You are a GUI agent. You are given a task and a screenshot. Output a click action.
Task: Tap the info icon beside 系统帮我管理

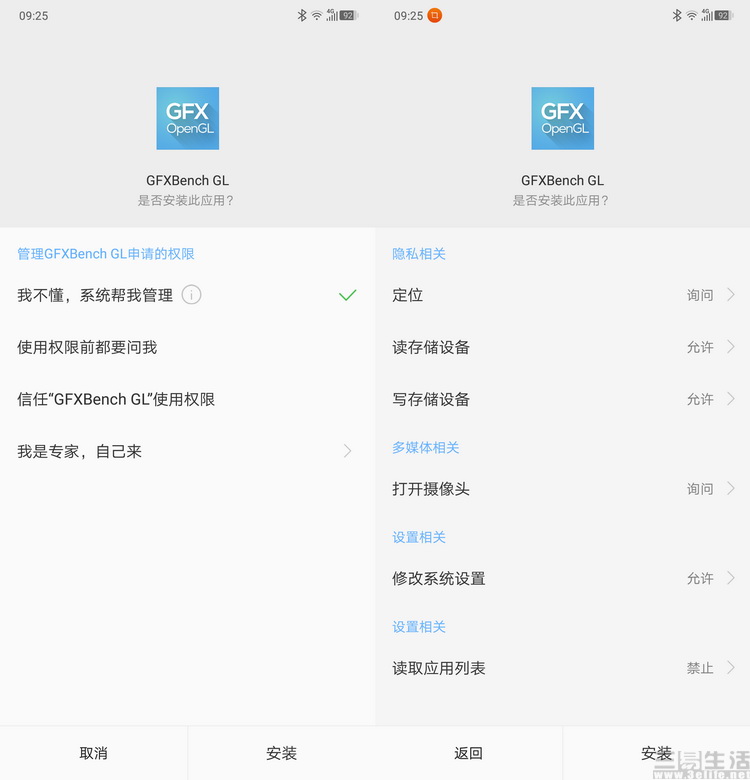pyautogui.click(x=191, y=295)
